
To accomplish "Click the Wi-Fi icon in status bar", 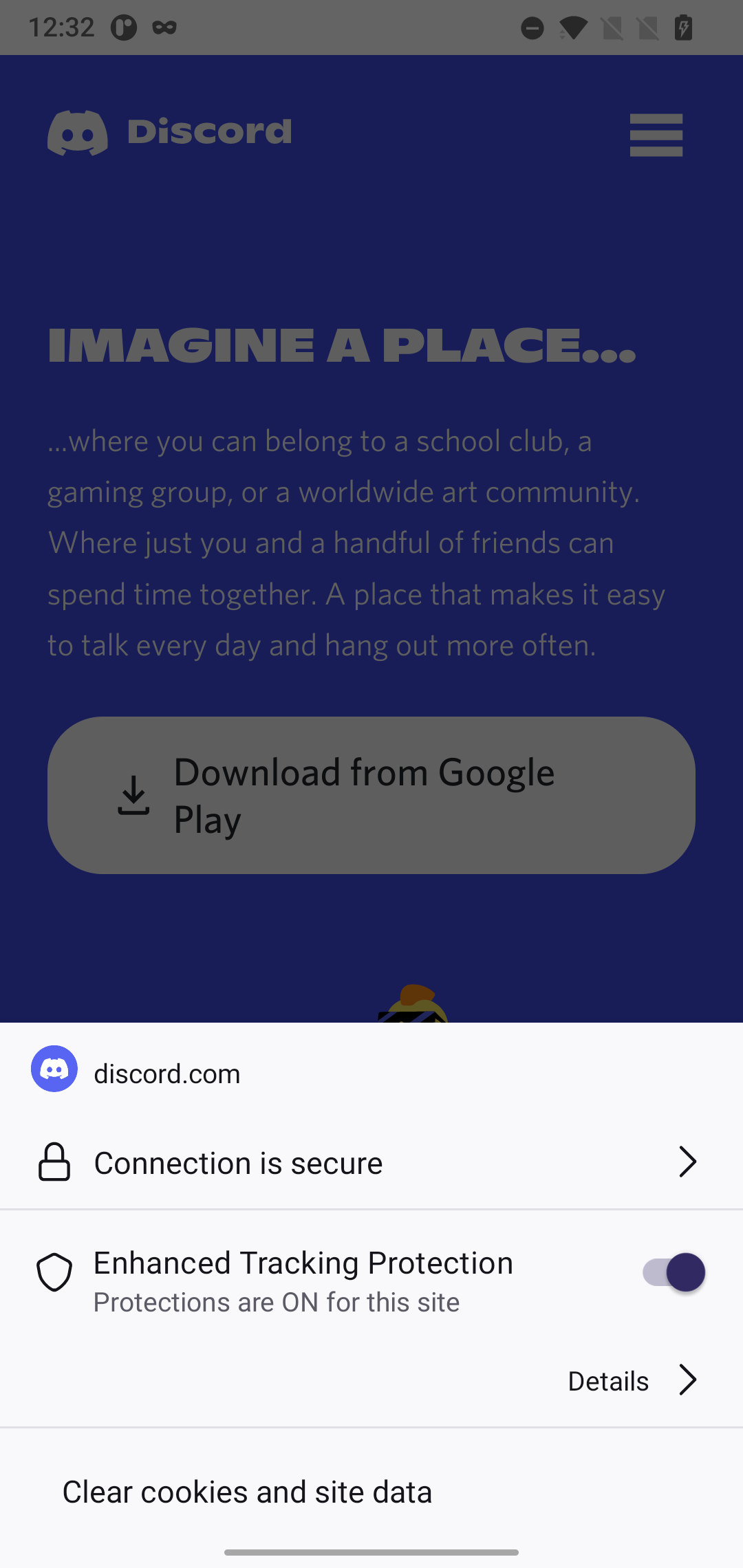I will click(x=573, y=27).
